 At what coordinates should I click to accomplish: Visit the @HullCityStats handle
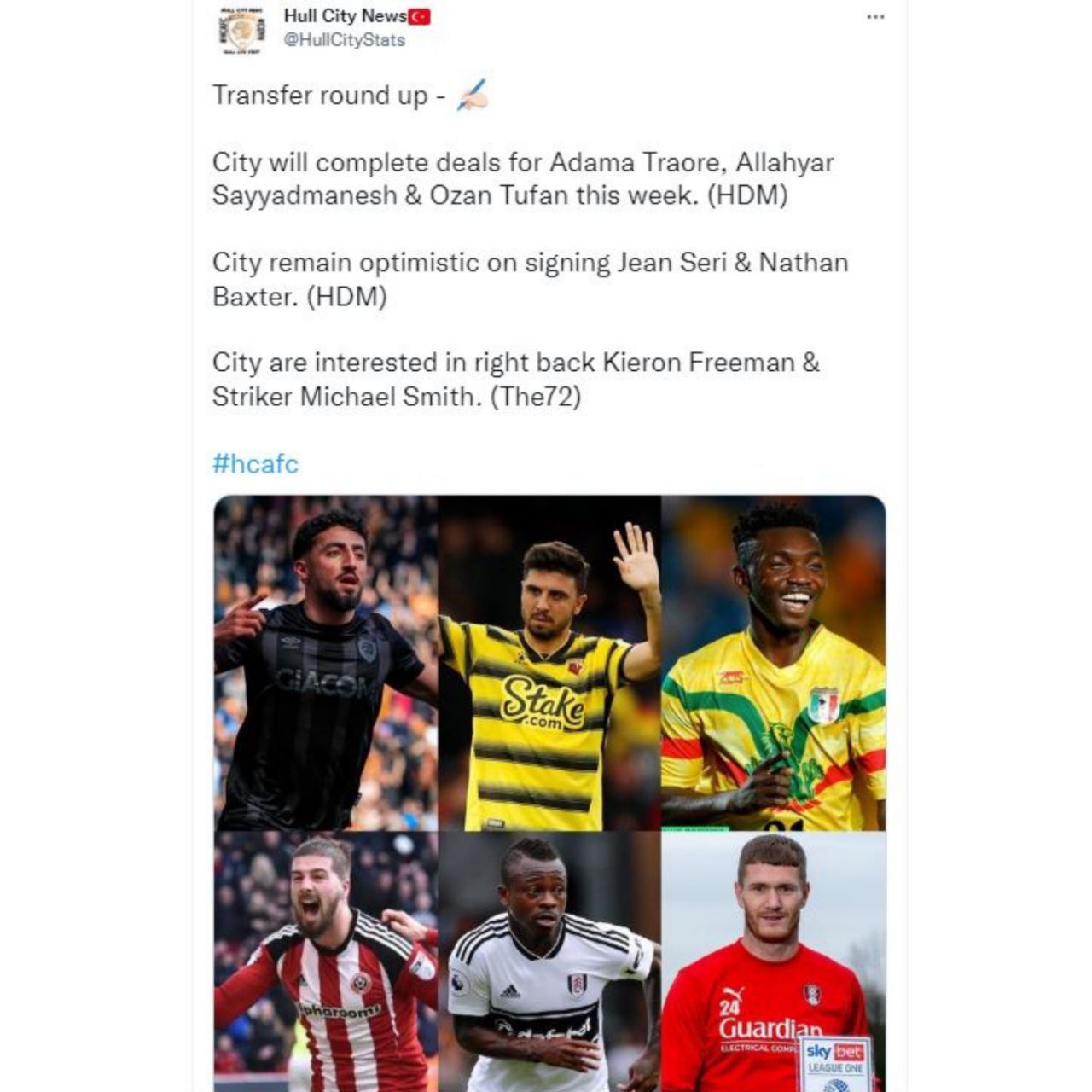tap(344, 40)
